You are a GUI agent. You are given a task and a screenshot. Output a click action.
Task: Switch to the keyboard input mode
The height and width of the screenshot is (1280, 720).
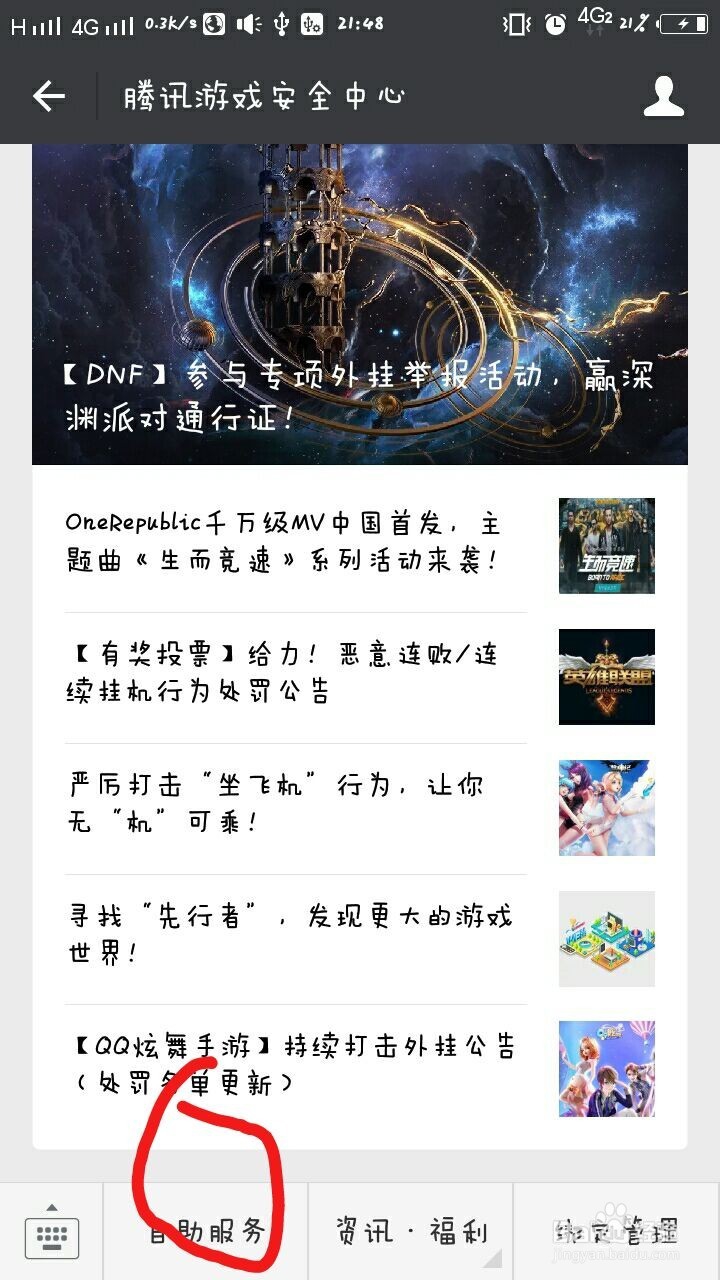pyautogui.click(x=51, y=1232)
